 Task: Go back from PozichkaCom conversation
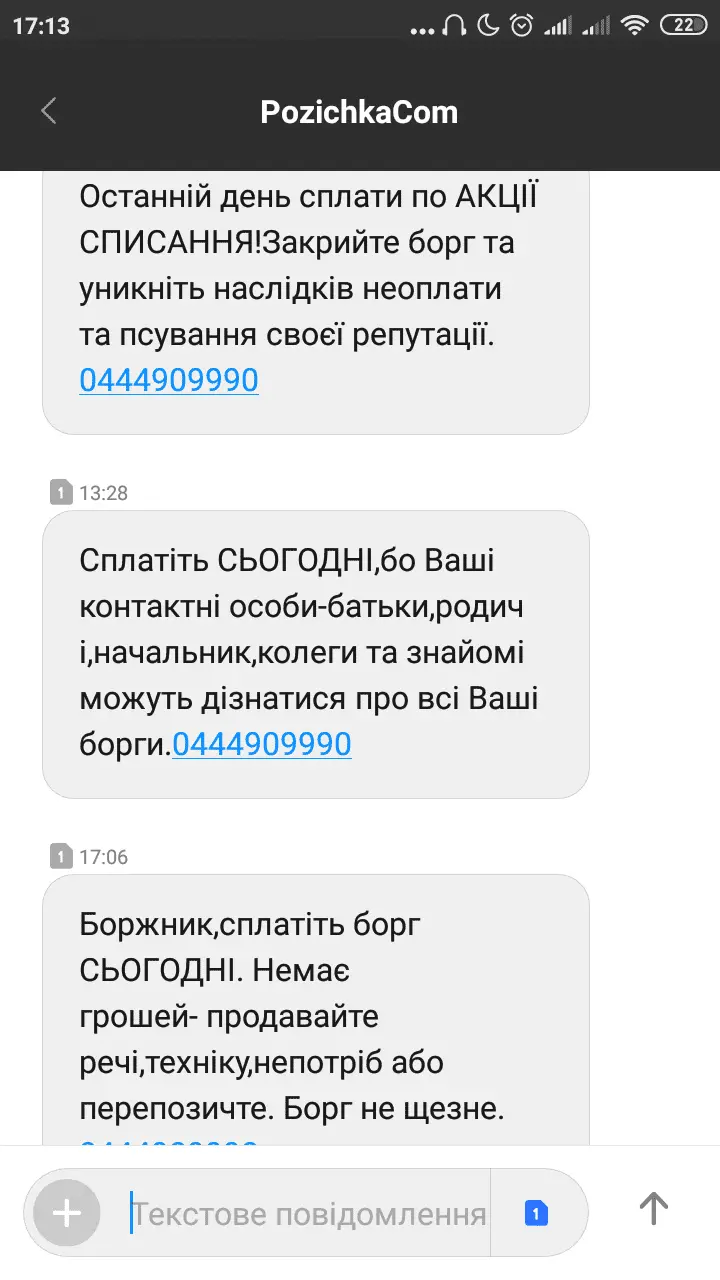click(48, 111)
